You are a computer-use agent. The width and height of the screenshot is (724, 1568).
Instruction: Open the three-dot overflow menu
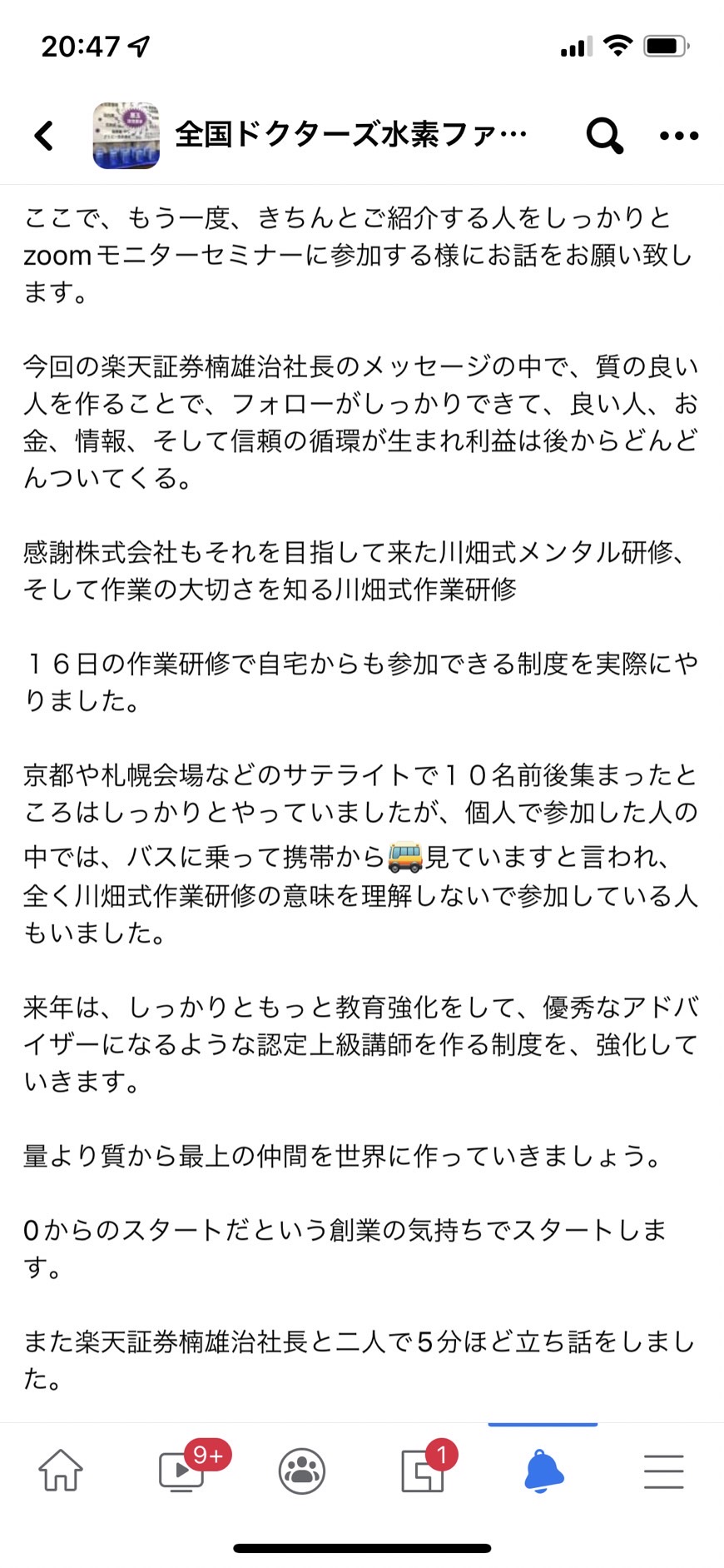pyautogui.click(x=679, y=136)
